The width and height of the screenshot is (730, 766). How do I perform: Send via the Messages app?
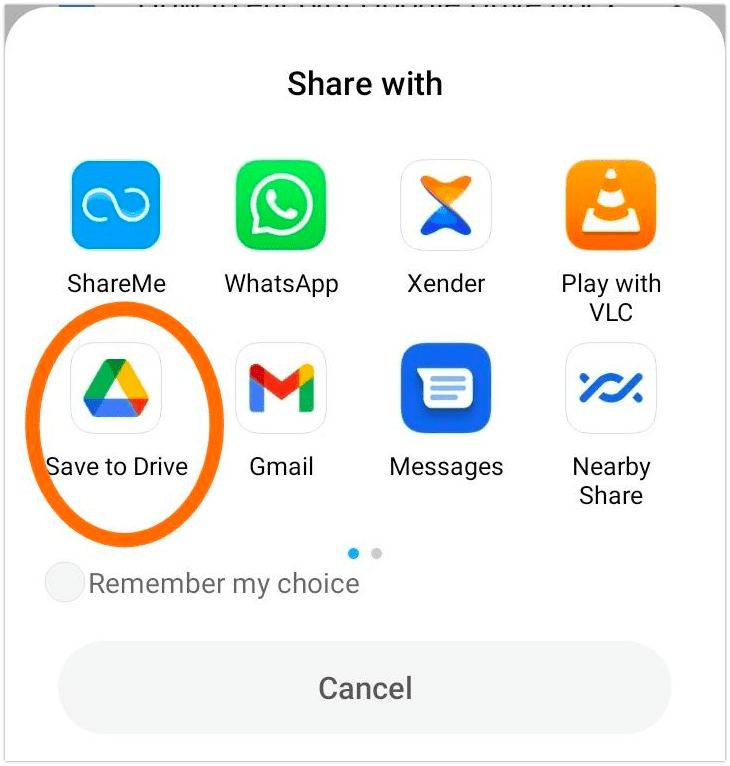(x=446, y=387)
